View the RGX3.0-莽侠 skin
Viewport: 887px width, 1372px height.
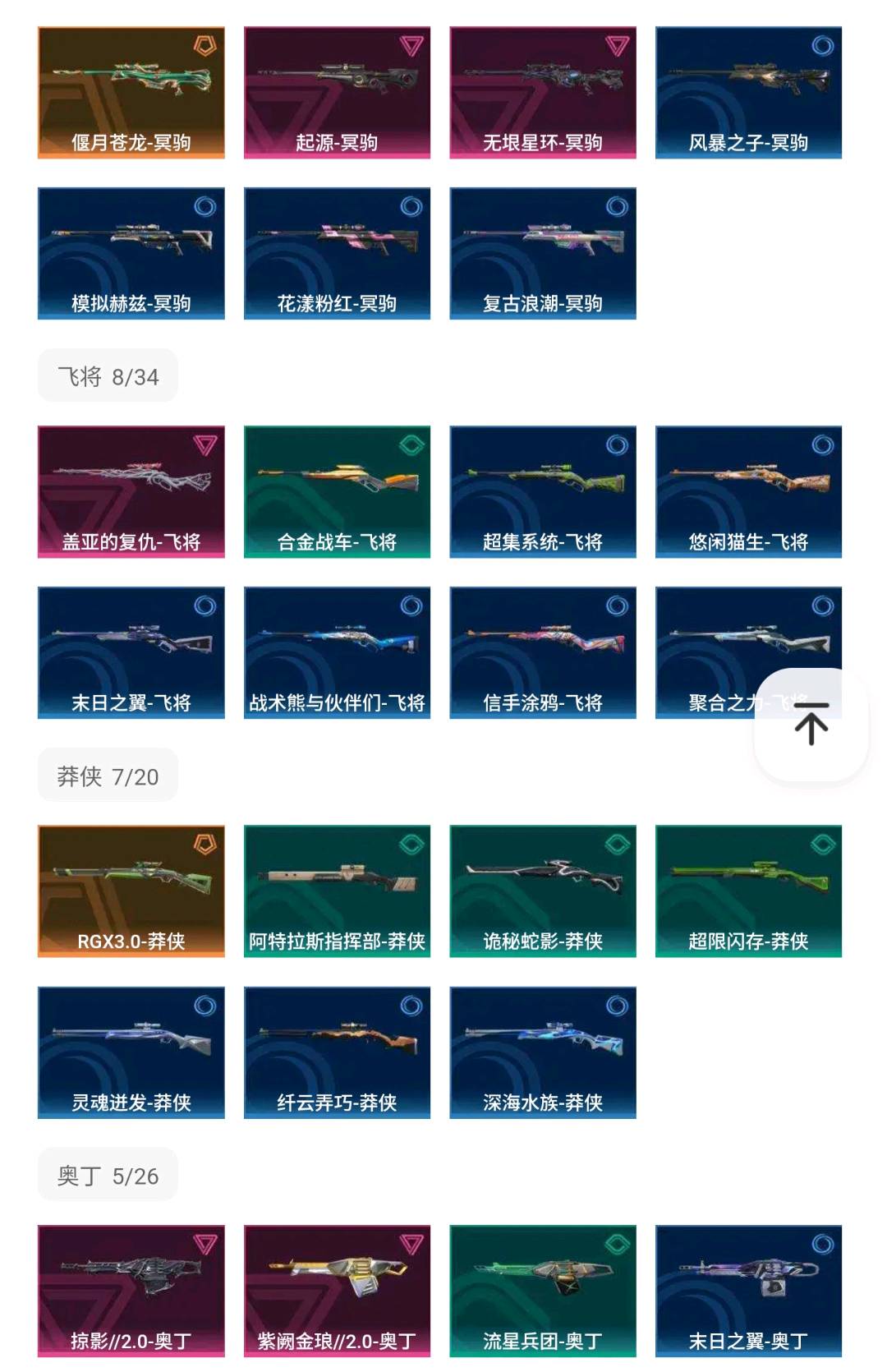coord(131,891)
